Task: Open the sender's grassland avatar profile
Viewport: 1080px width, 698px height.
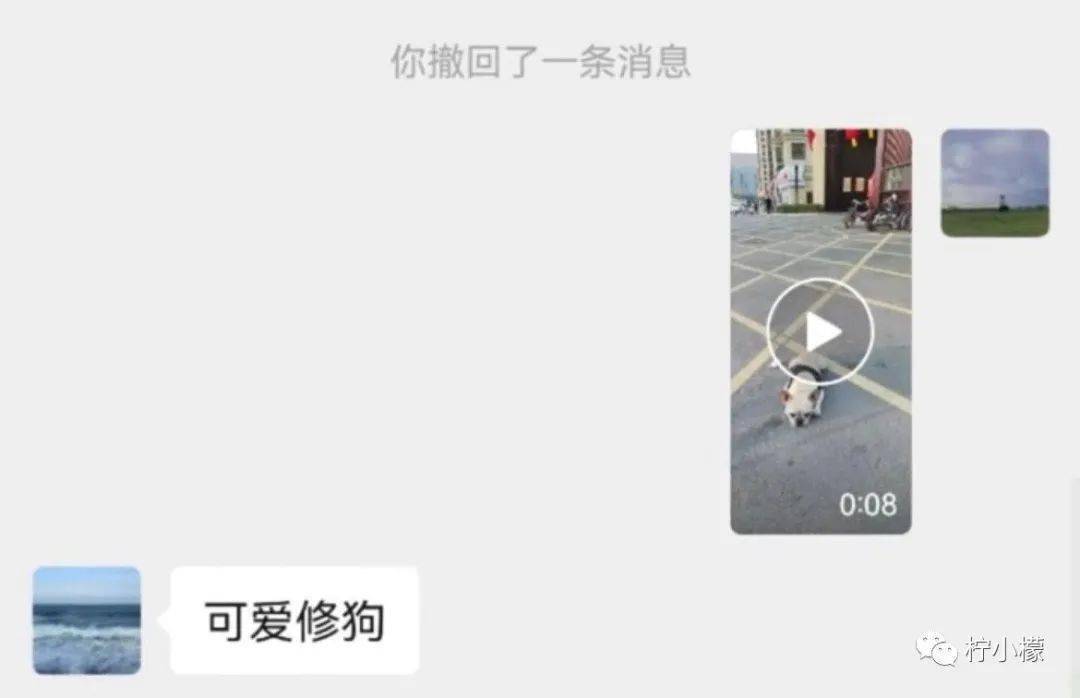Action: [x=994, y=183]
